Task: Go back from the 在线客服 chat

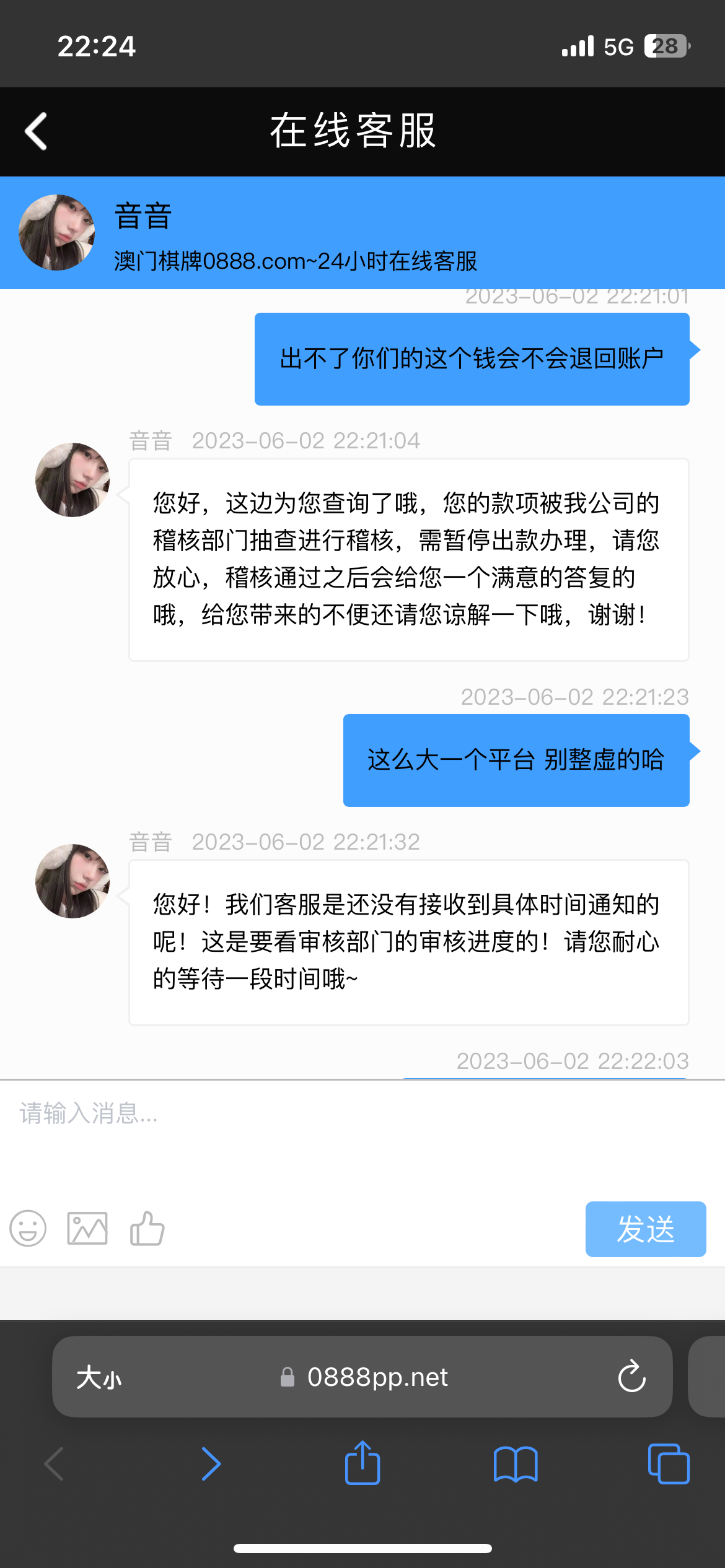Action: pyautogui.click(x=36, y=131)
